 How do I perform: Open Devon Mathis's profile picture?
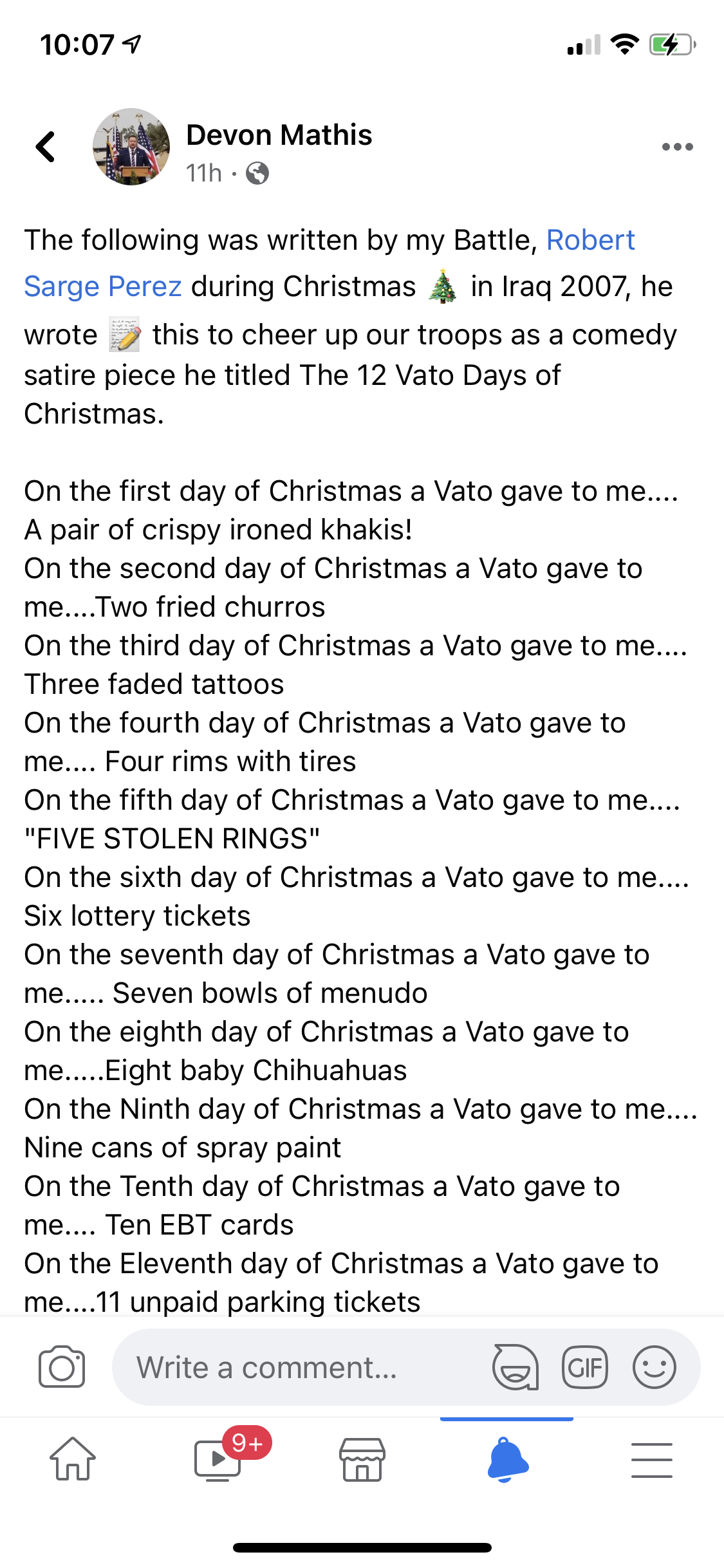[131, 147]
